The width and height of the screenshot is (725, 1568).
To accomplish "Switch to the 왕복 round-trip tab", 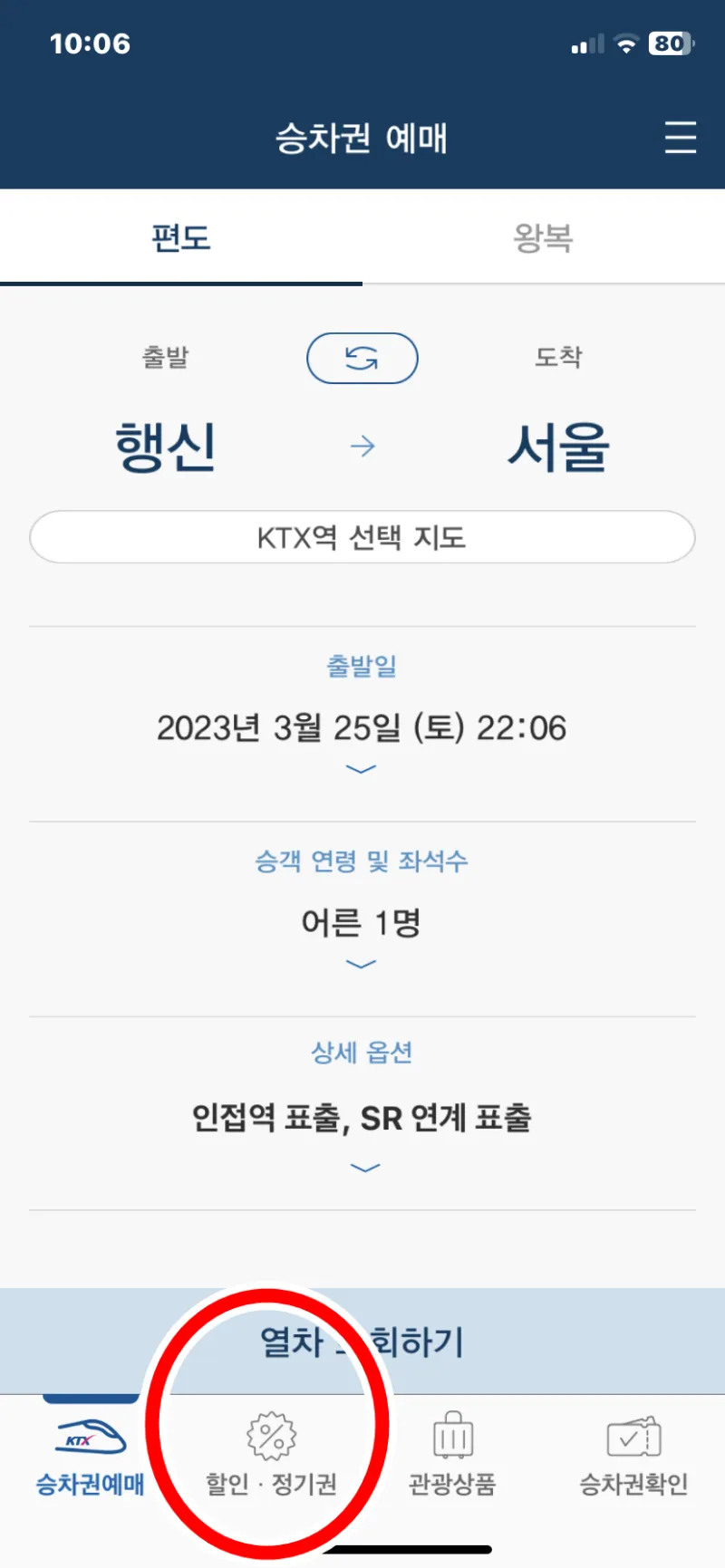I will [543, 238].
